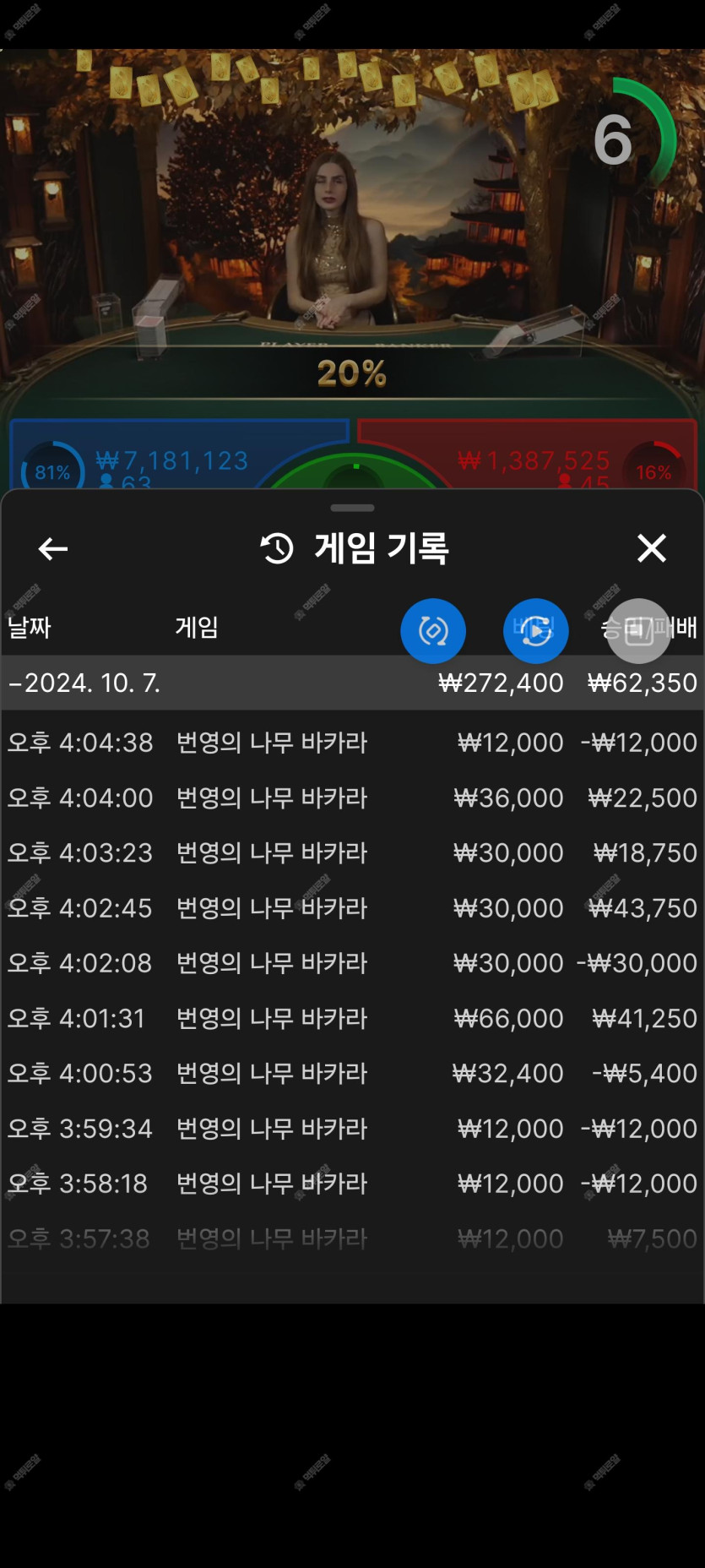Open the 오후 3:58:18 game record

coord(352,1183)
